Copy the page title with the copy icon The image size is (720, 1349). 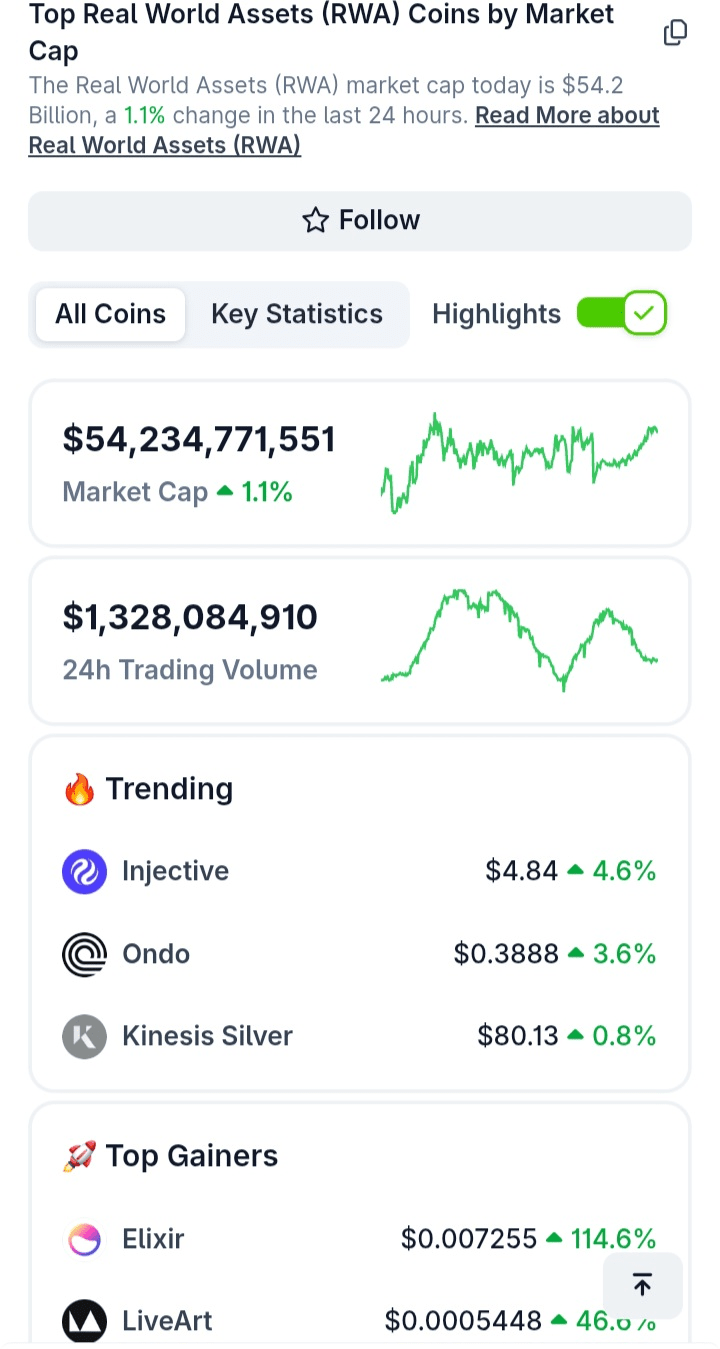point(676,33)
